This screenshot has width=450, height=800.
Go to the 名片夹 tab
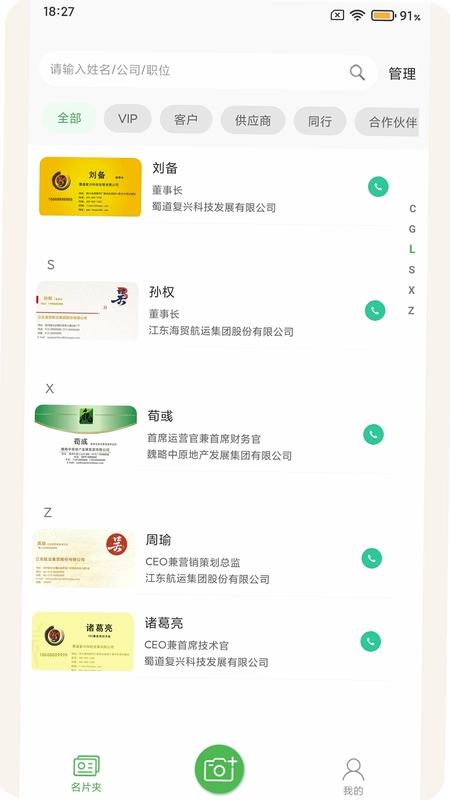pyautogui.click(x=86, y=774)
